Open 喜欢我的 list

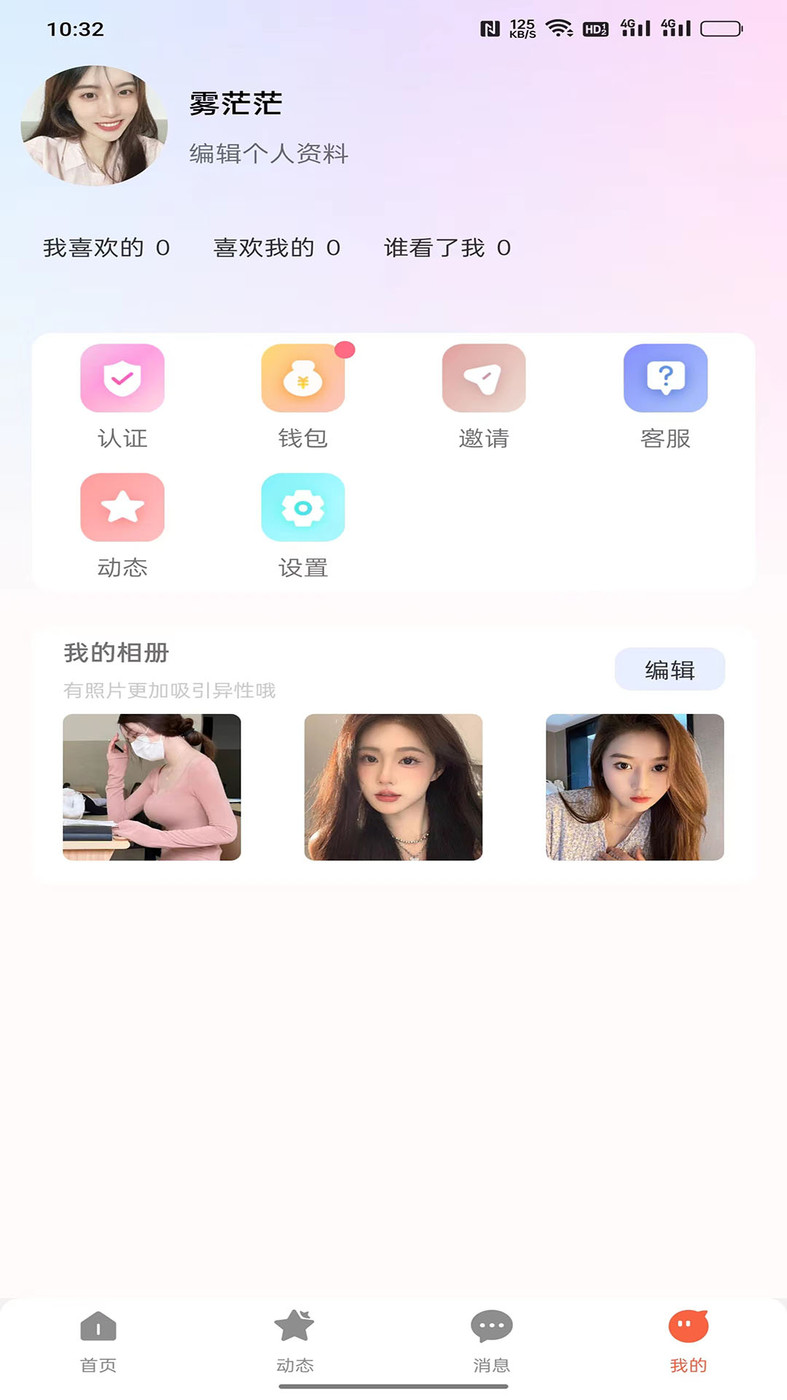(x=275, y=247)
